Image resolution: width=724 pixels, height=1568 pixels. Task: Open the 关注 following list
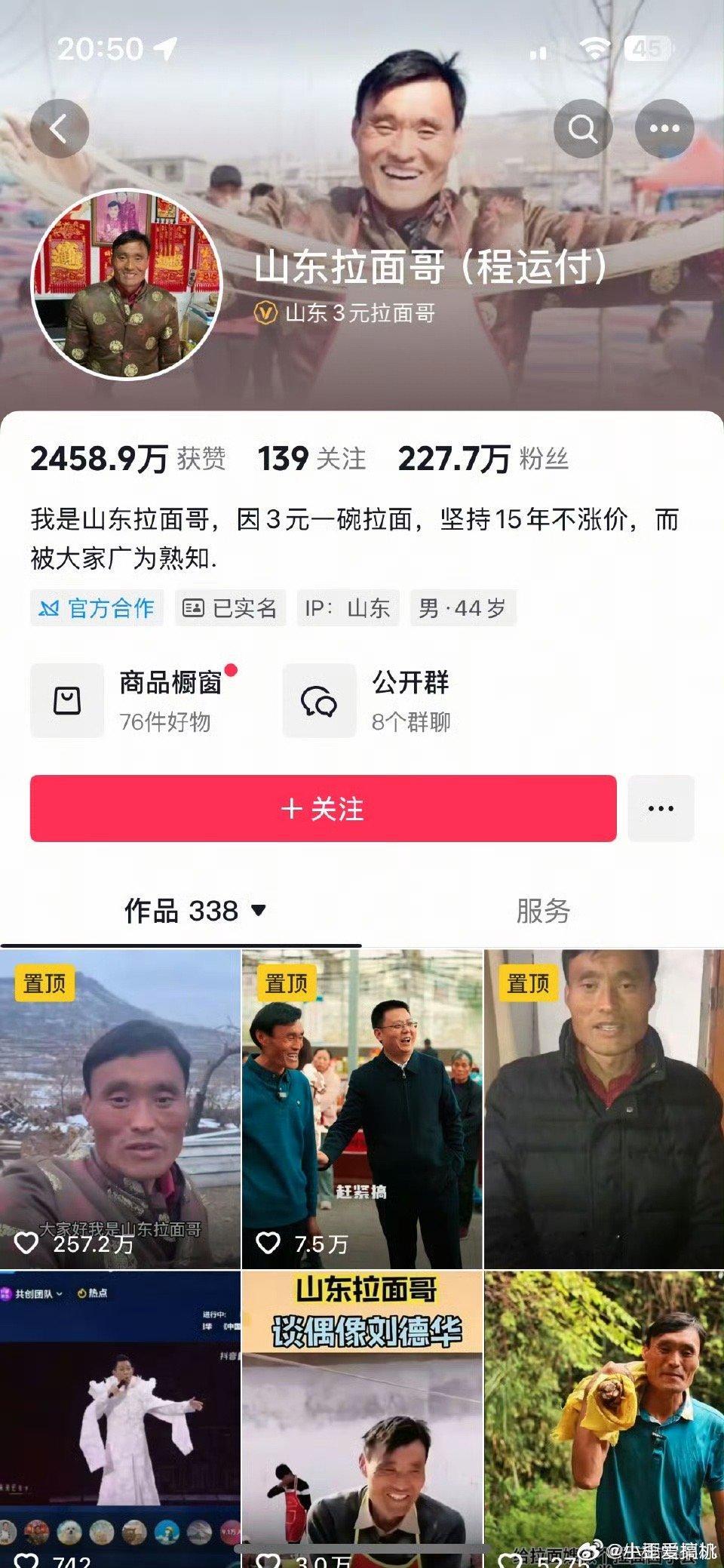coord(311,459)
